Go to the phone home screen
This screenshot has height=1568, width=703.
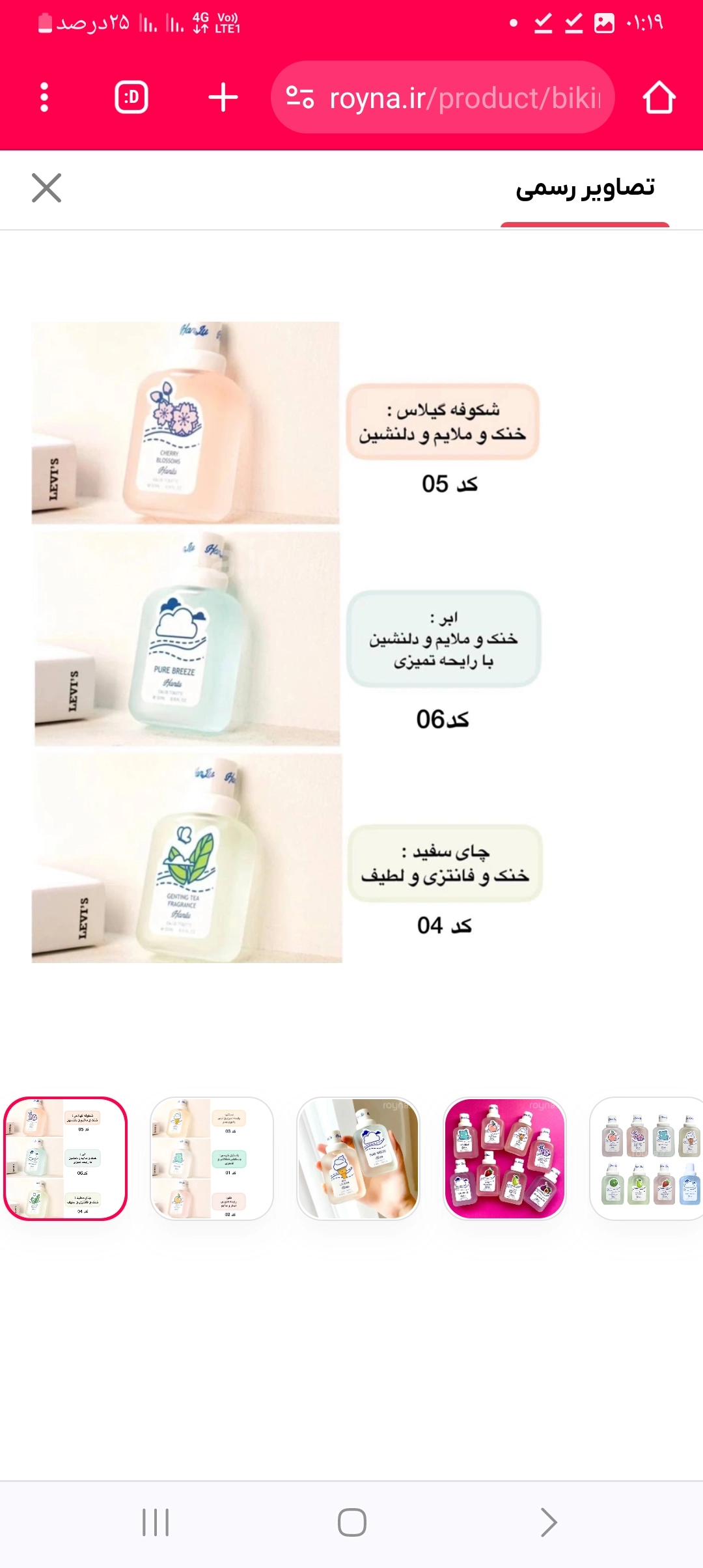coord(351,1522)
